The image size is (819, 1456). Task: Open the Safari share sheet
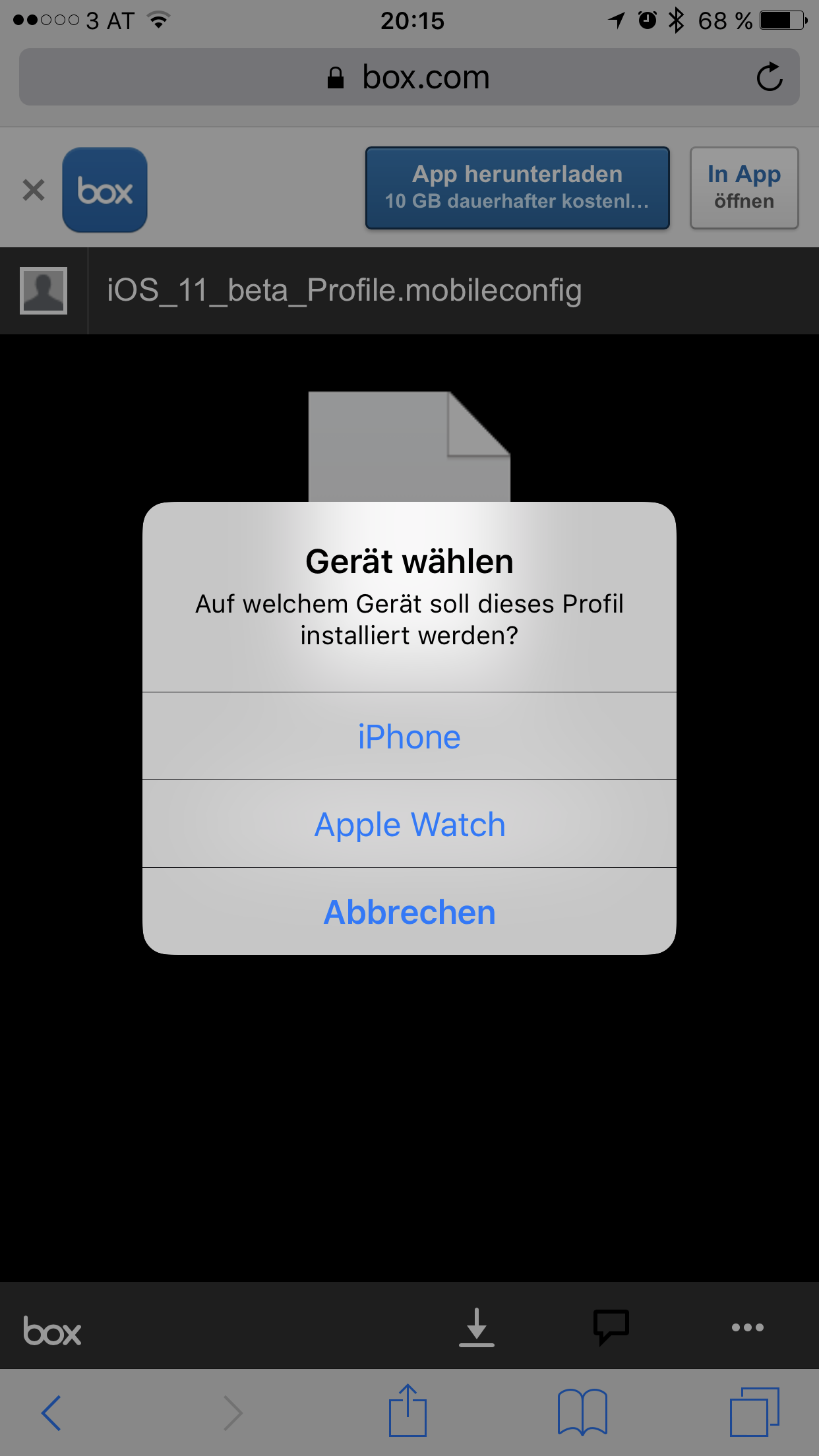tap(408, 1411)
